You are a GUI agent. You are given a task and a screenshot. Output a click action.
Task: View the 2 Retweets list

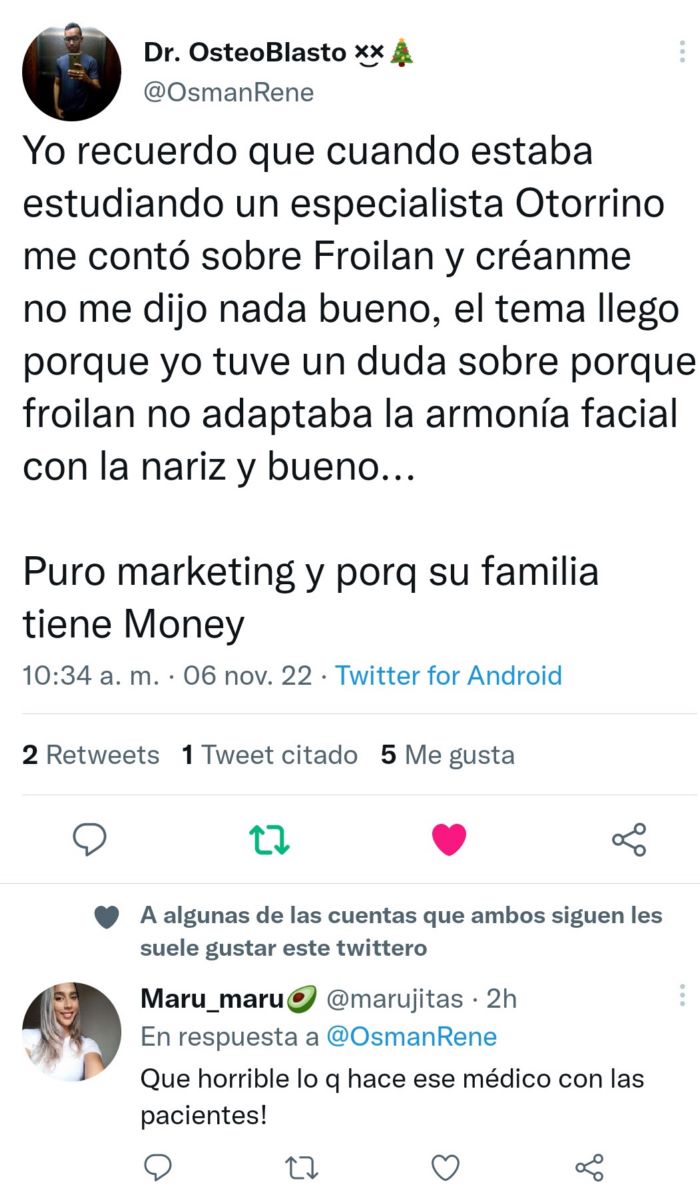coord(91,755)
